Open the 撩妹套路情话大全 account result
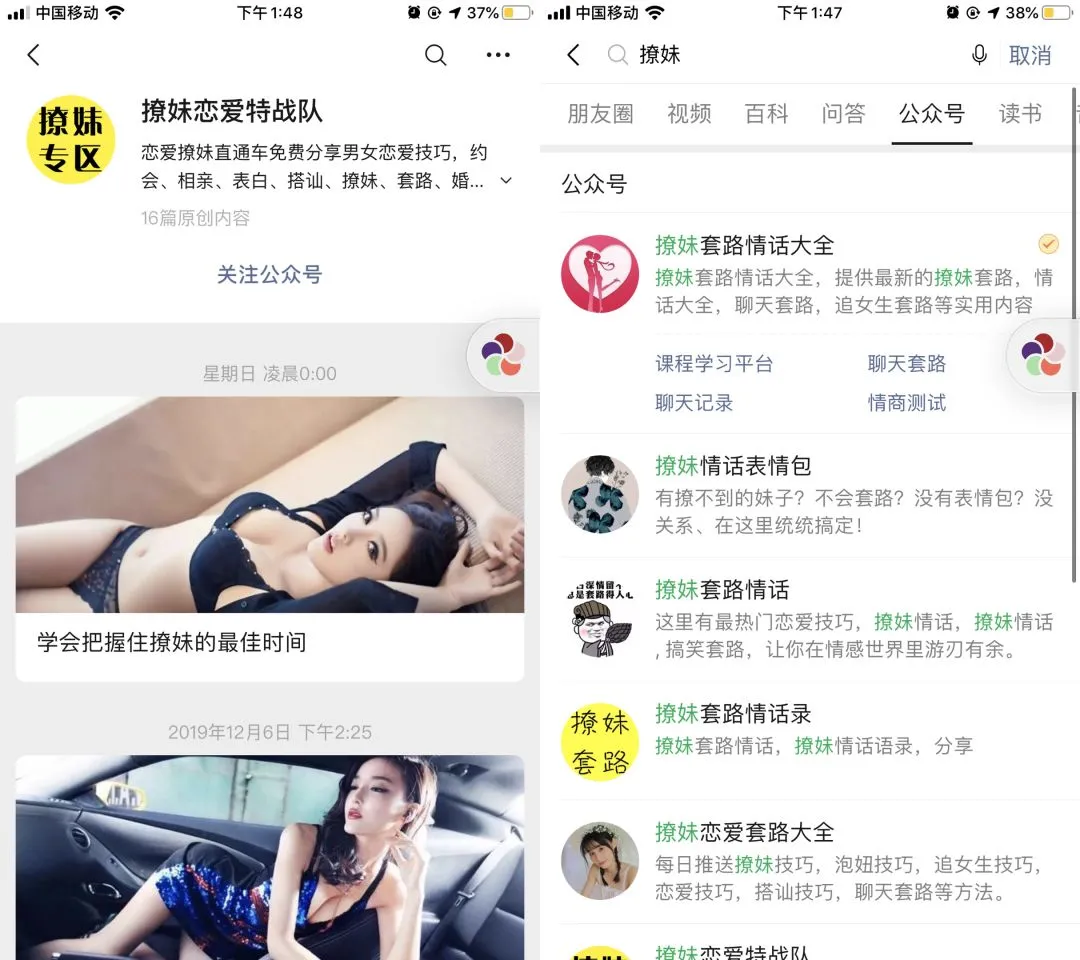The width and height of the screenshot is (1080, 960). coord(744,246)
